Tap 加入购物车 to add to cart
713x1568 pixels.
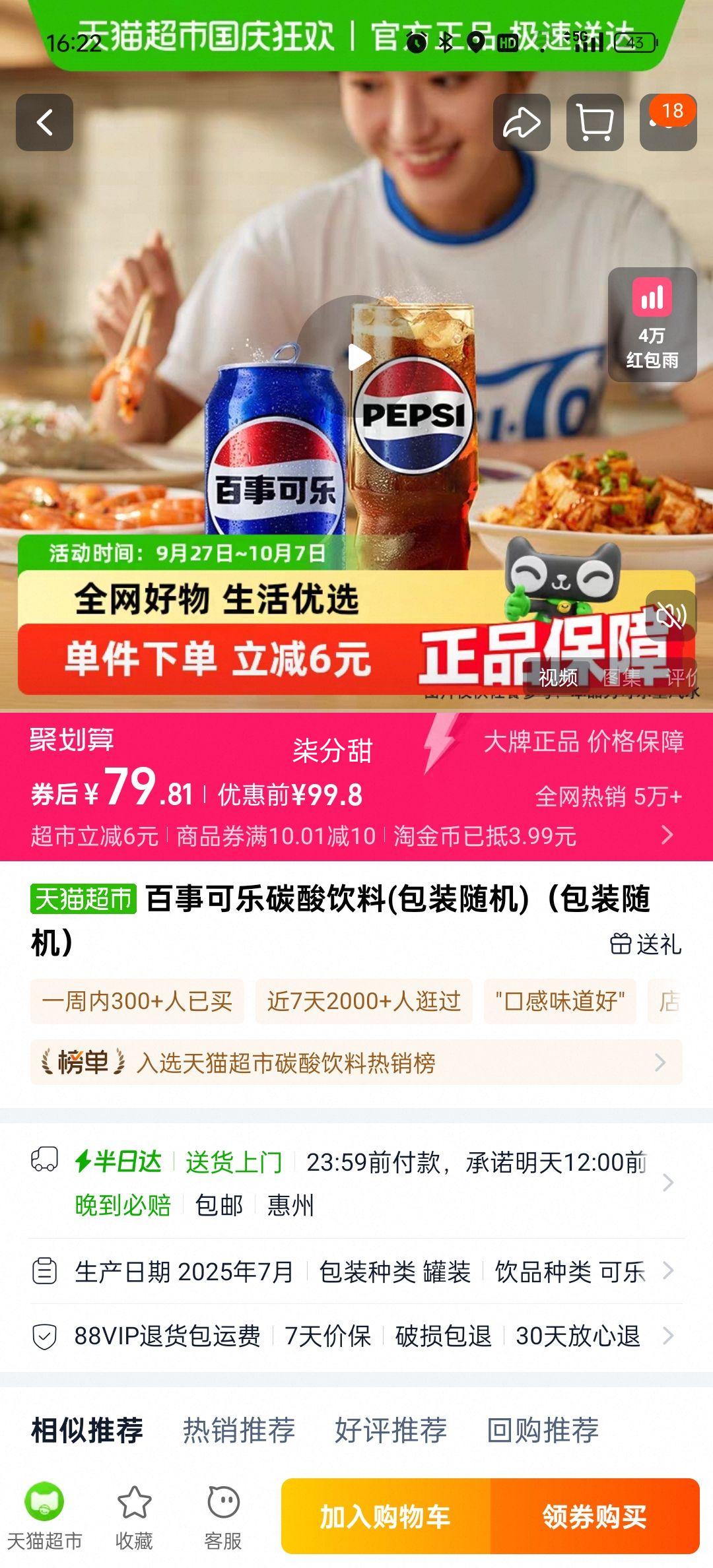coord(386,1516)
